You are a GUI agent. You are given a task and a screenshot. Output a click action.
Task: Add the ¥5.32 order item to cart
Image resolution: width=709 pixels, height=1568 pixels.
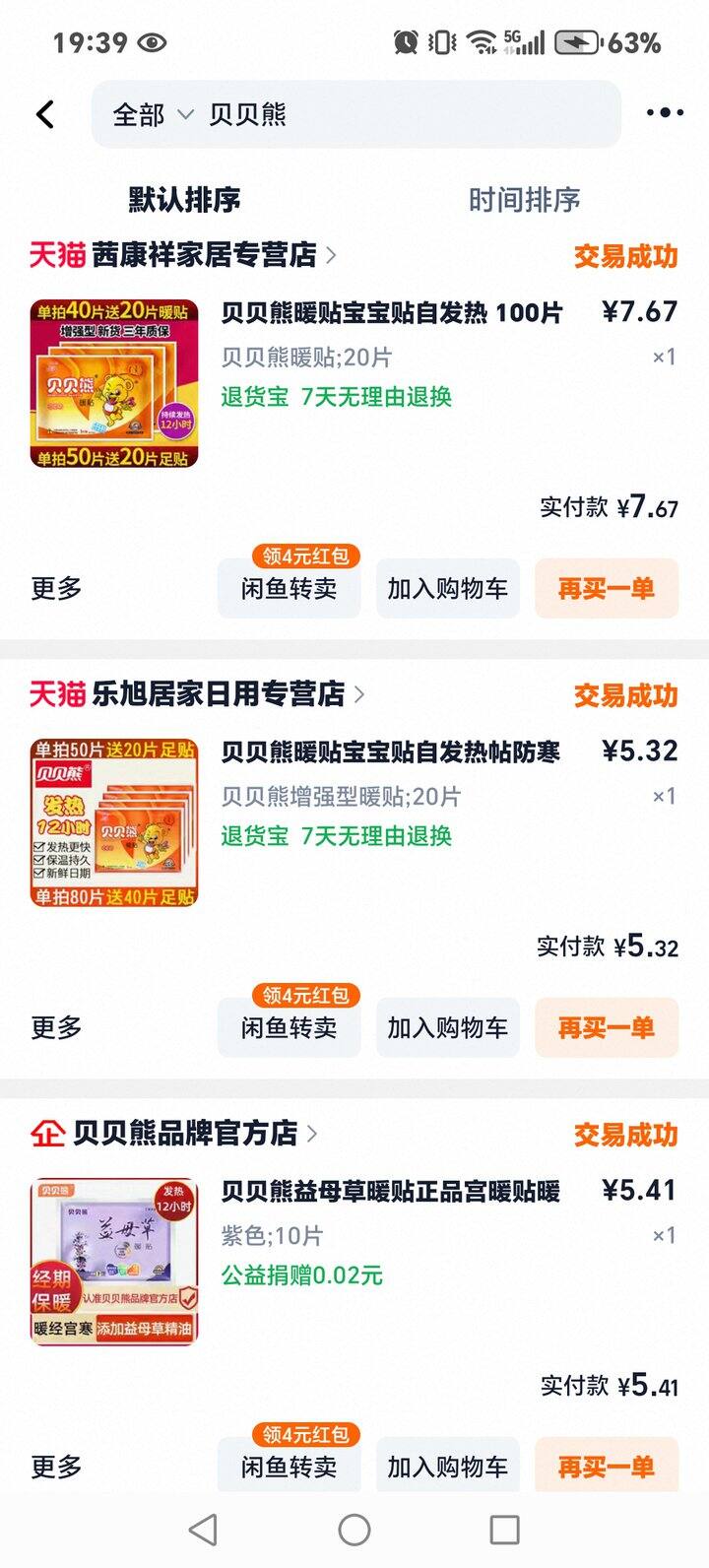[447, 1028]
